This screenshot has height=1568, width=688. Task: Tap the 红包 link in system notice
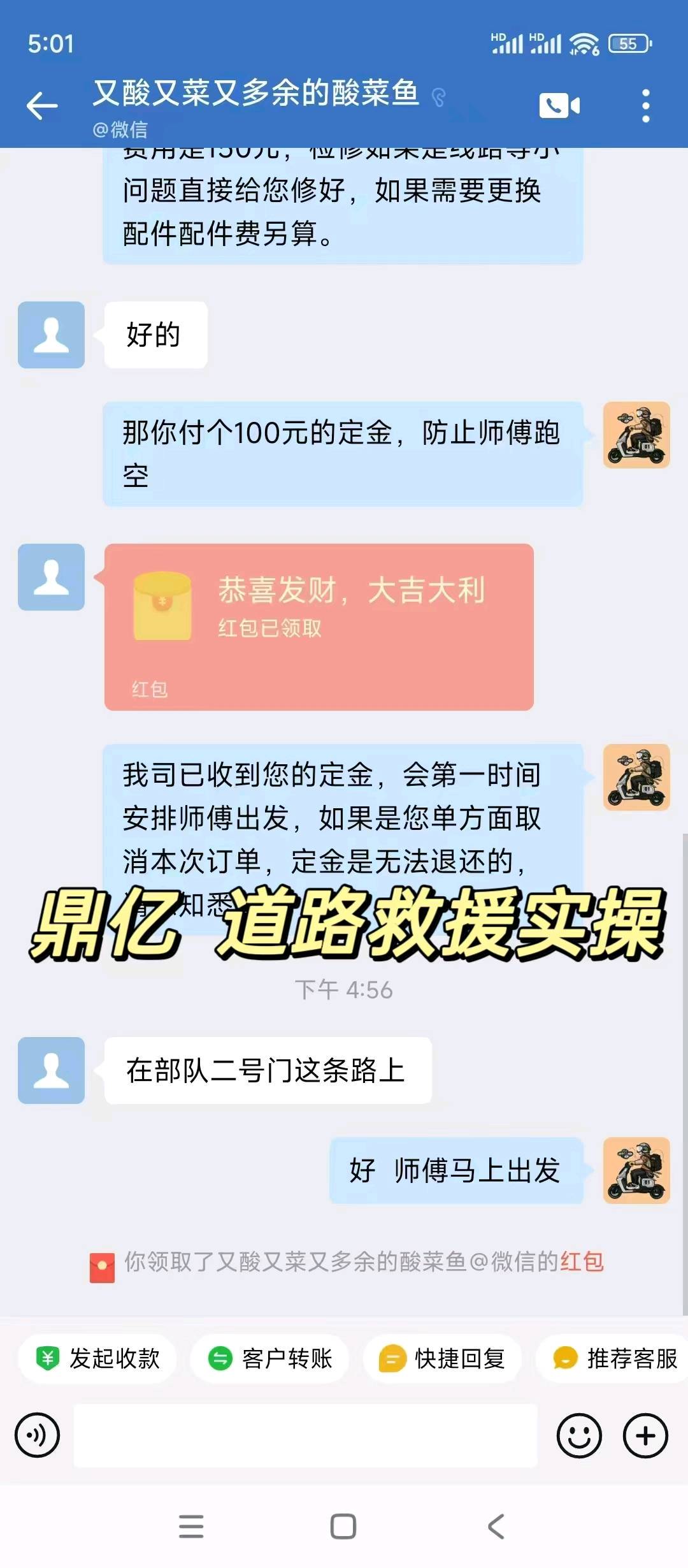(x=582, y=1261)
